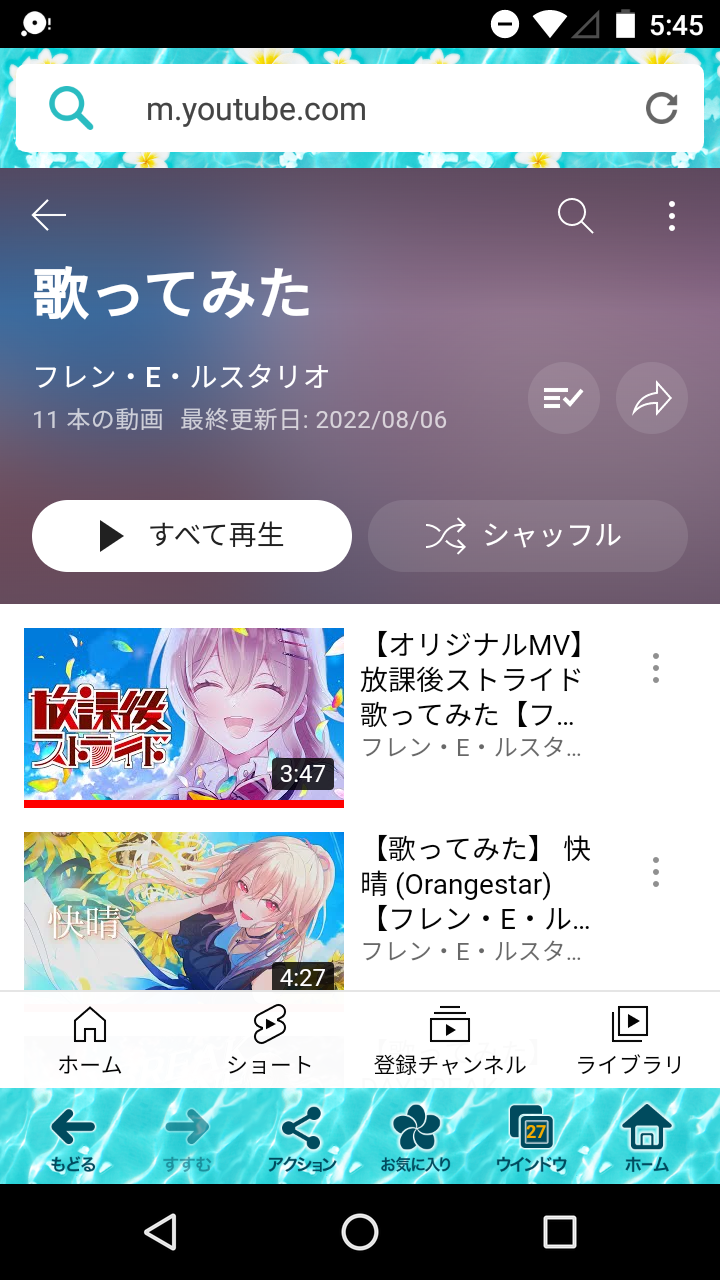Viewport: 720px width, 1280px height.
Task: Switch to the ライブラリ tab
Action: 630,1040
